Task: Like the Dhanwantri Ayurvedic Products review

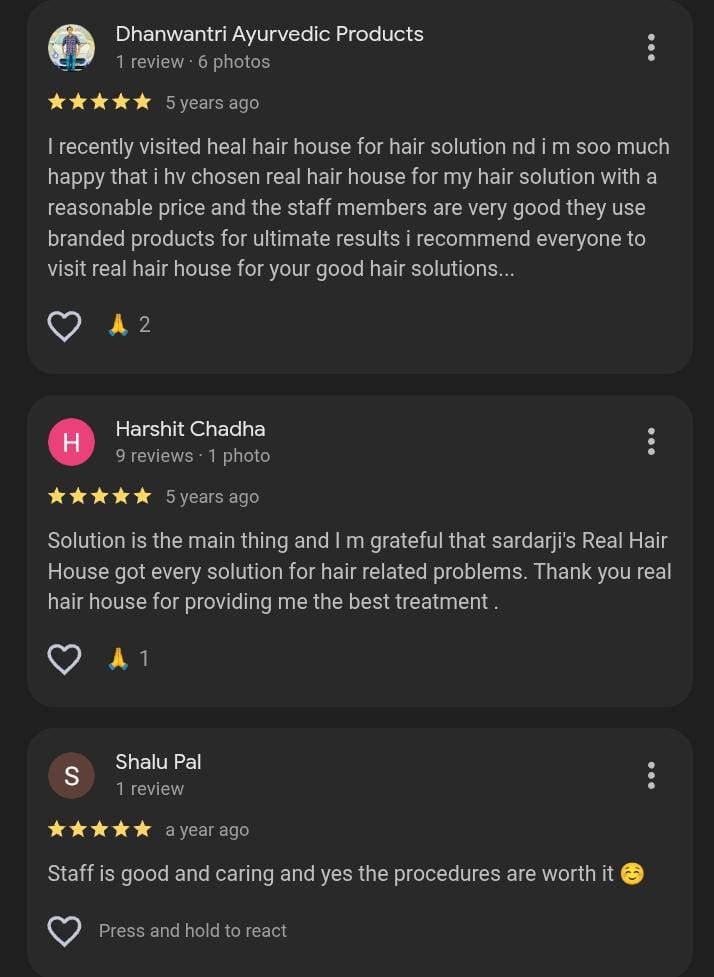Action: pyautogui.click(x=65, y=325)
